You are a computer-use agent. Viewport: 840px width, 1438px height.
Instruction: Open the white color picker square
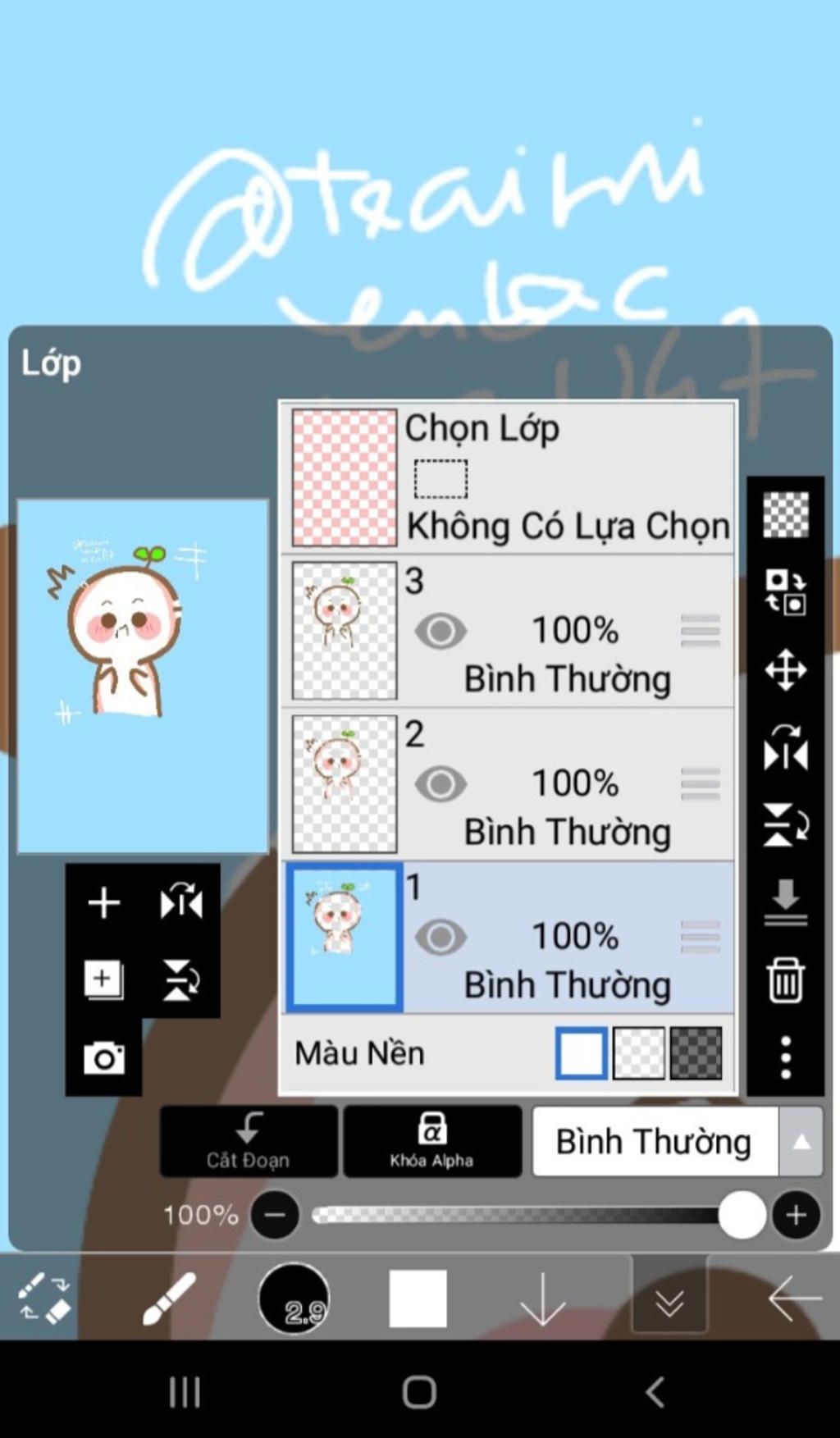[418, 1299]
